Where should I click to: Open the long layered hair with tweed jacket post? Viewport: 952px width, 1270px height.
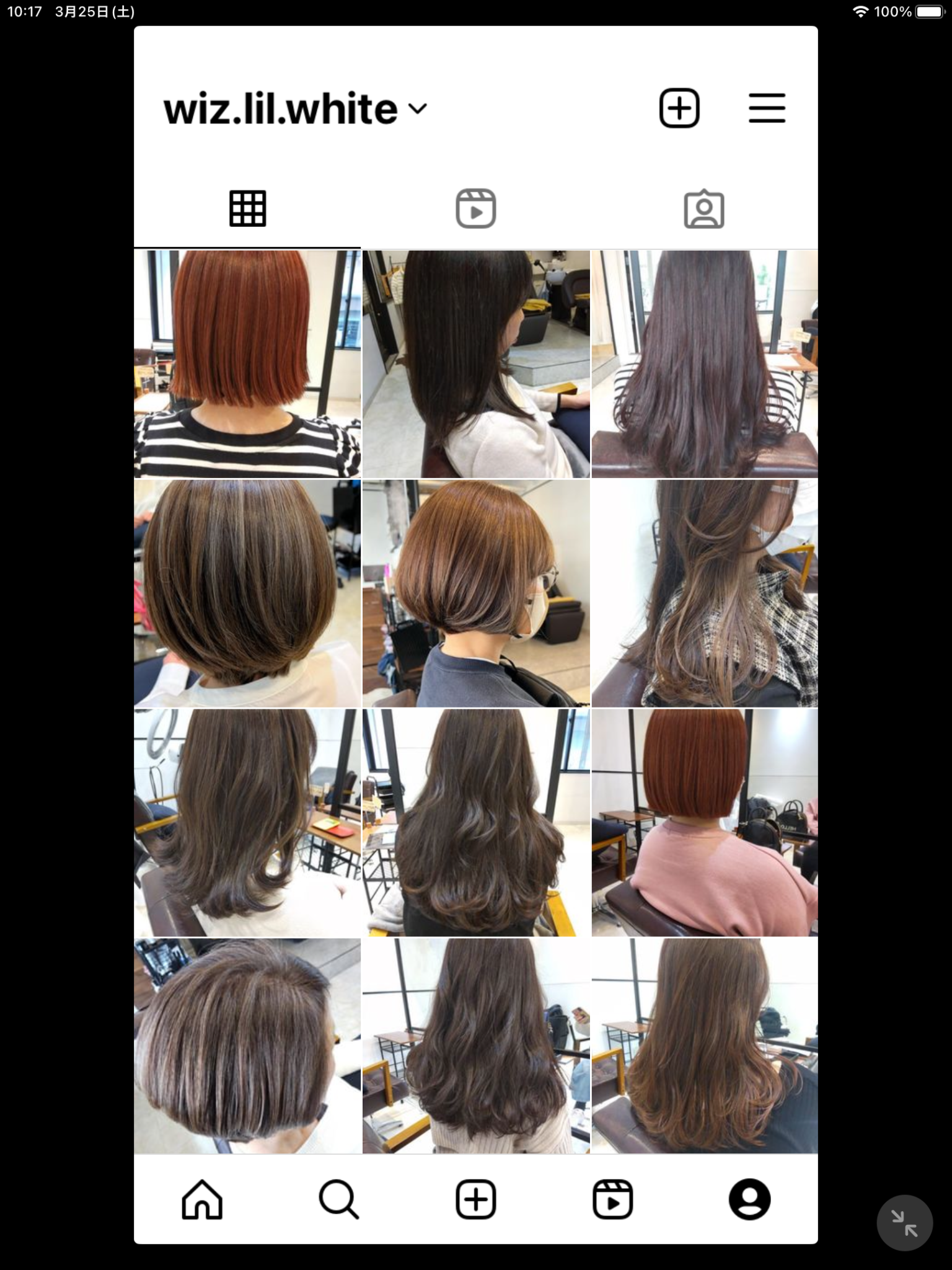click(704, 593)
